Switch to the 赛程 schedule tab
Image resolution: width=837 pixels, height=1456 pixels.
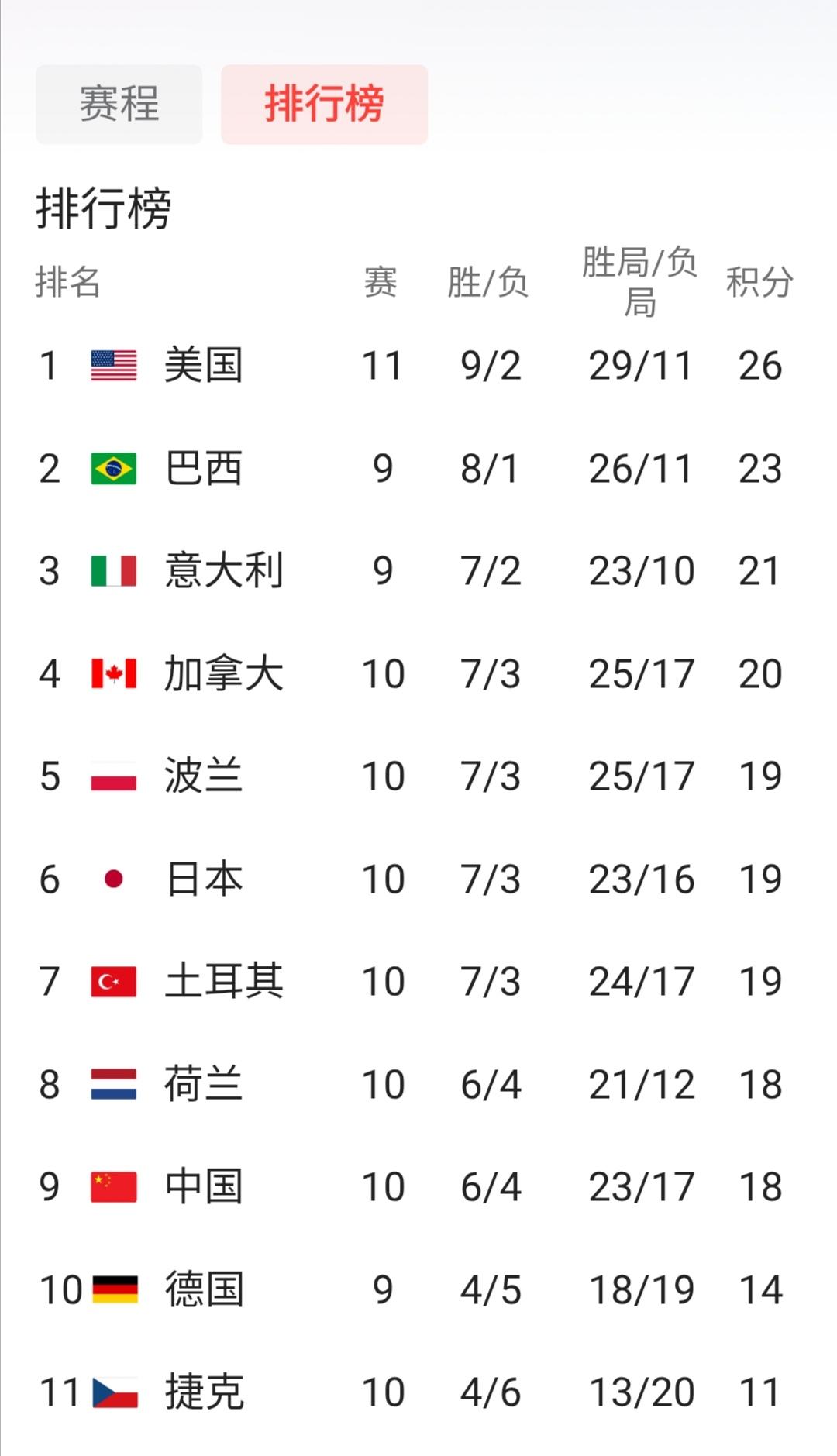point(119,105)
